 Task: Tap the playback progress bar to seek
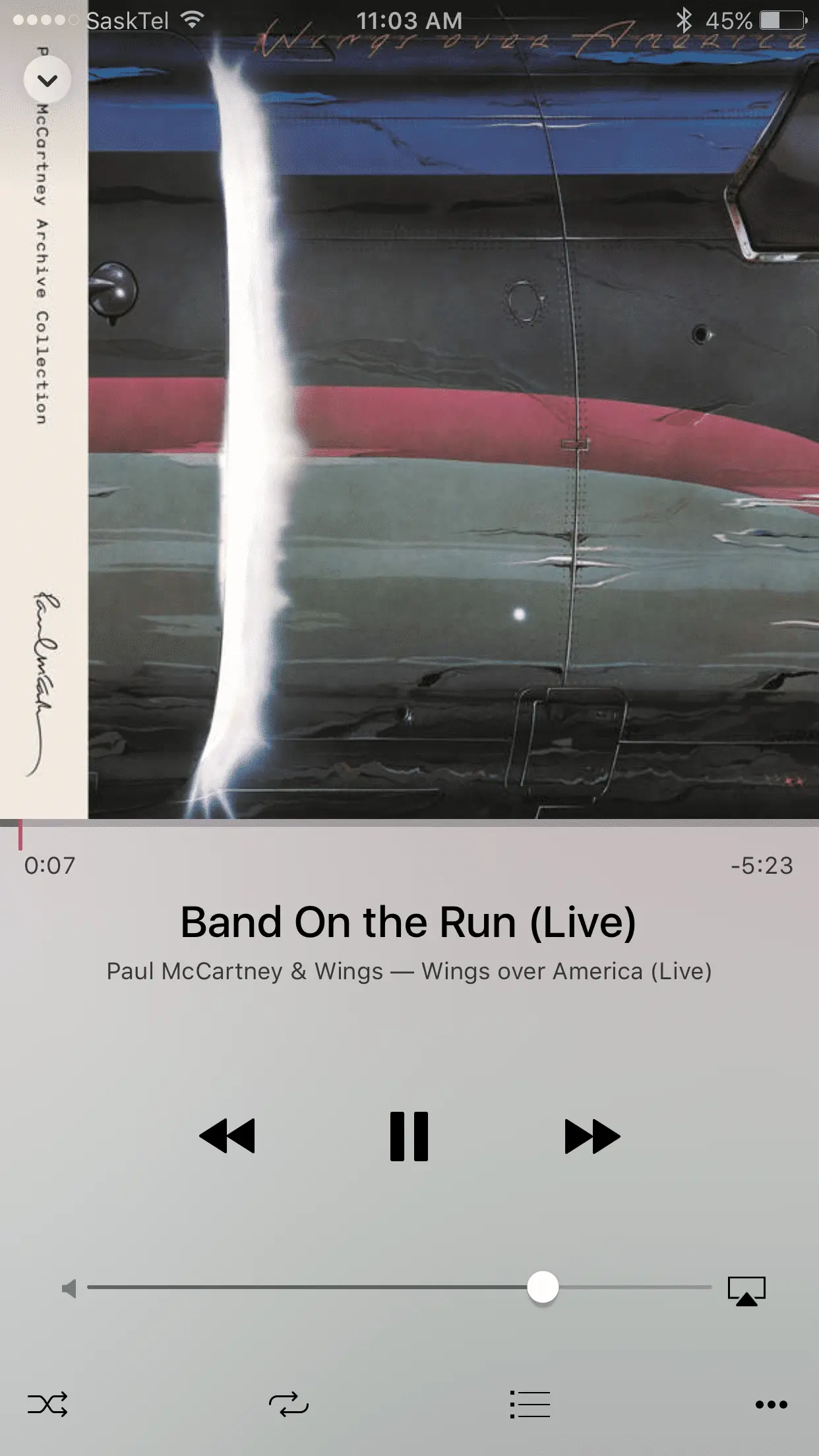click(x=409, y=824)
